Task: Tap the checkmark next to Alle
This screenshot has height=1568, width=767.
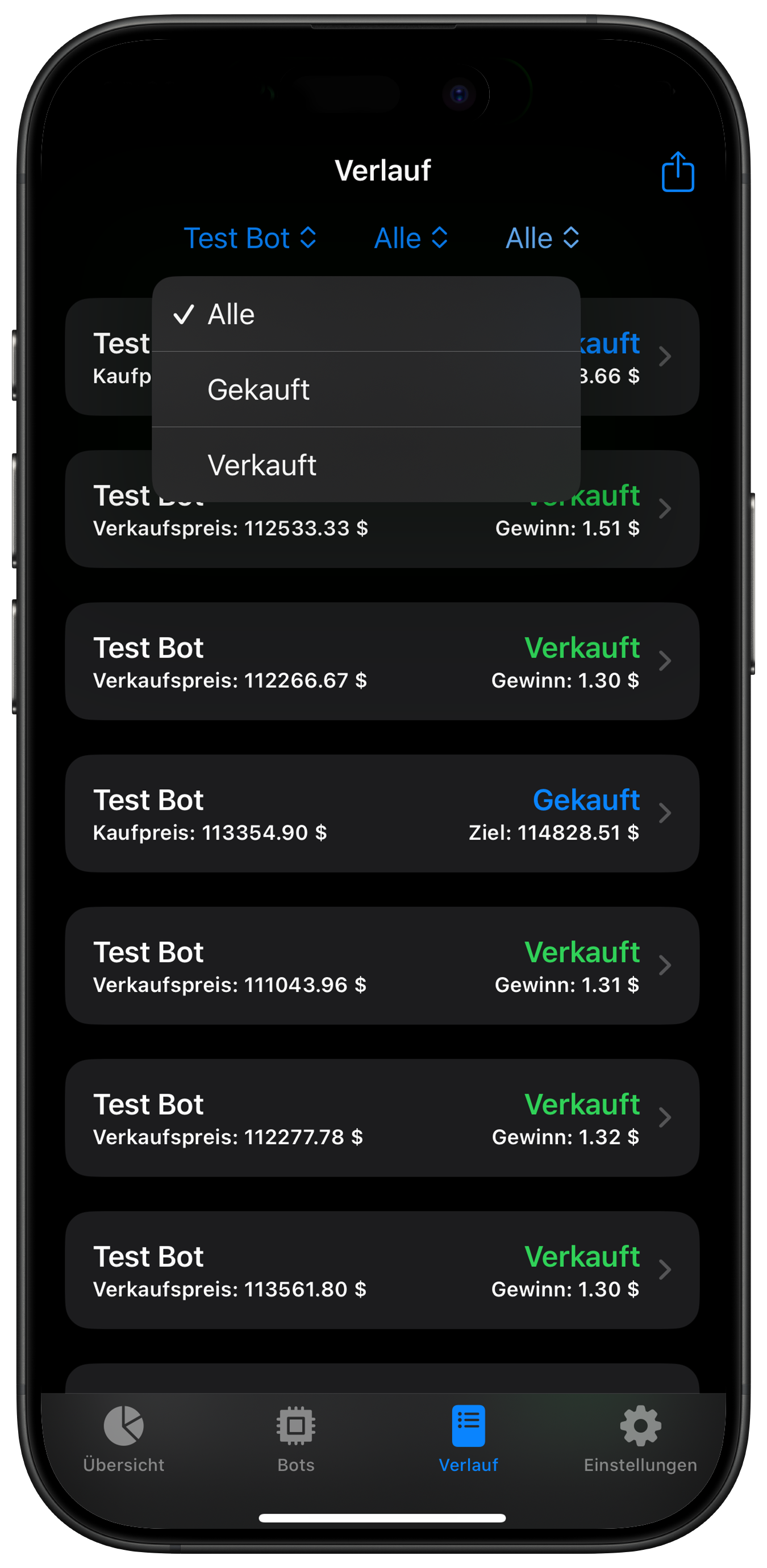Action: [x=184, y=314]
